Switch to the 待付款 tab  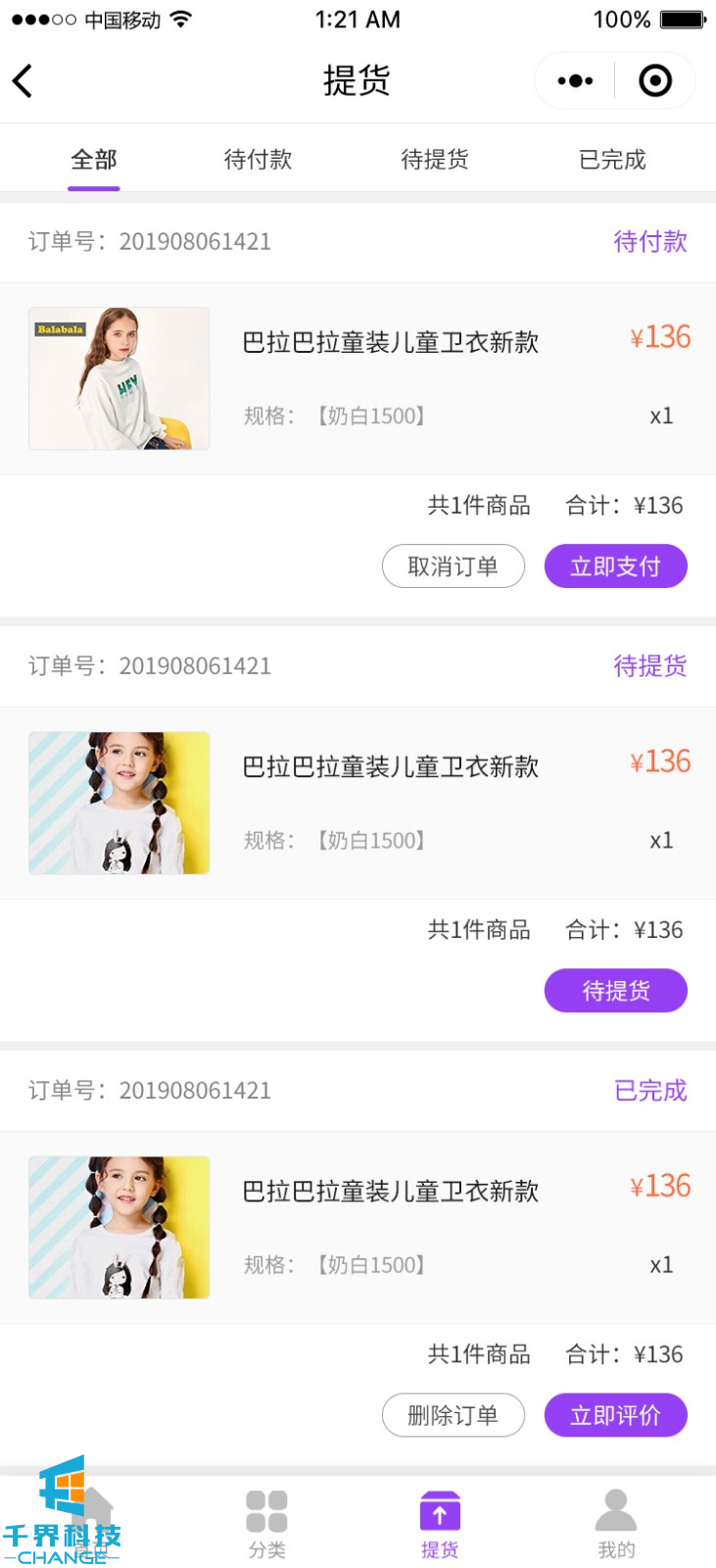click(258, 160)
